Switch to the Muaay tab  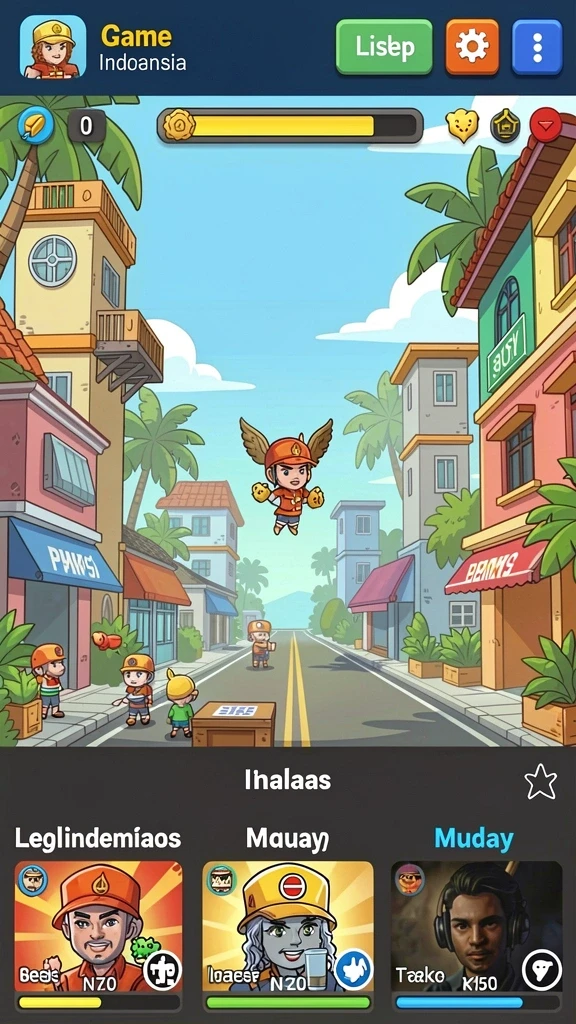click(x=288, y=839)
